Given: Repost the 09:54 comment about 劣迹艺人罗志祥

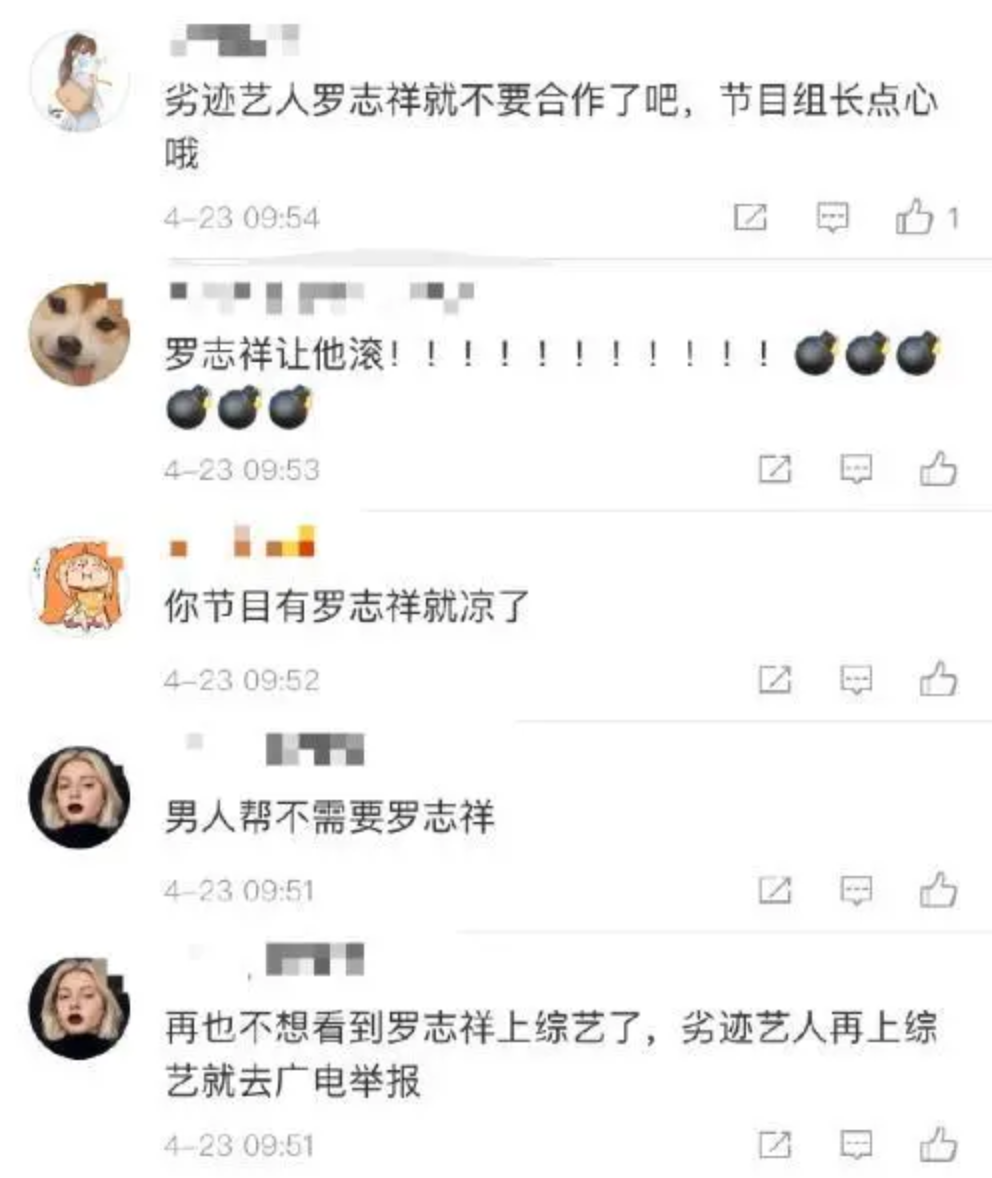Looking at the screenshot, I should (750, 217).
